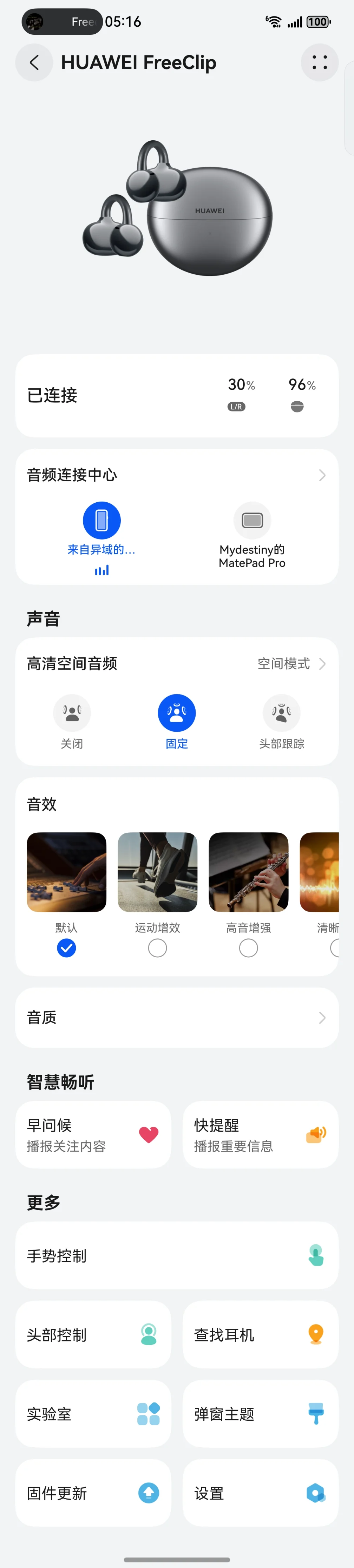Check for 固件更新 firmware update
The image size is (354, 1568).
[93, 1493]
